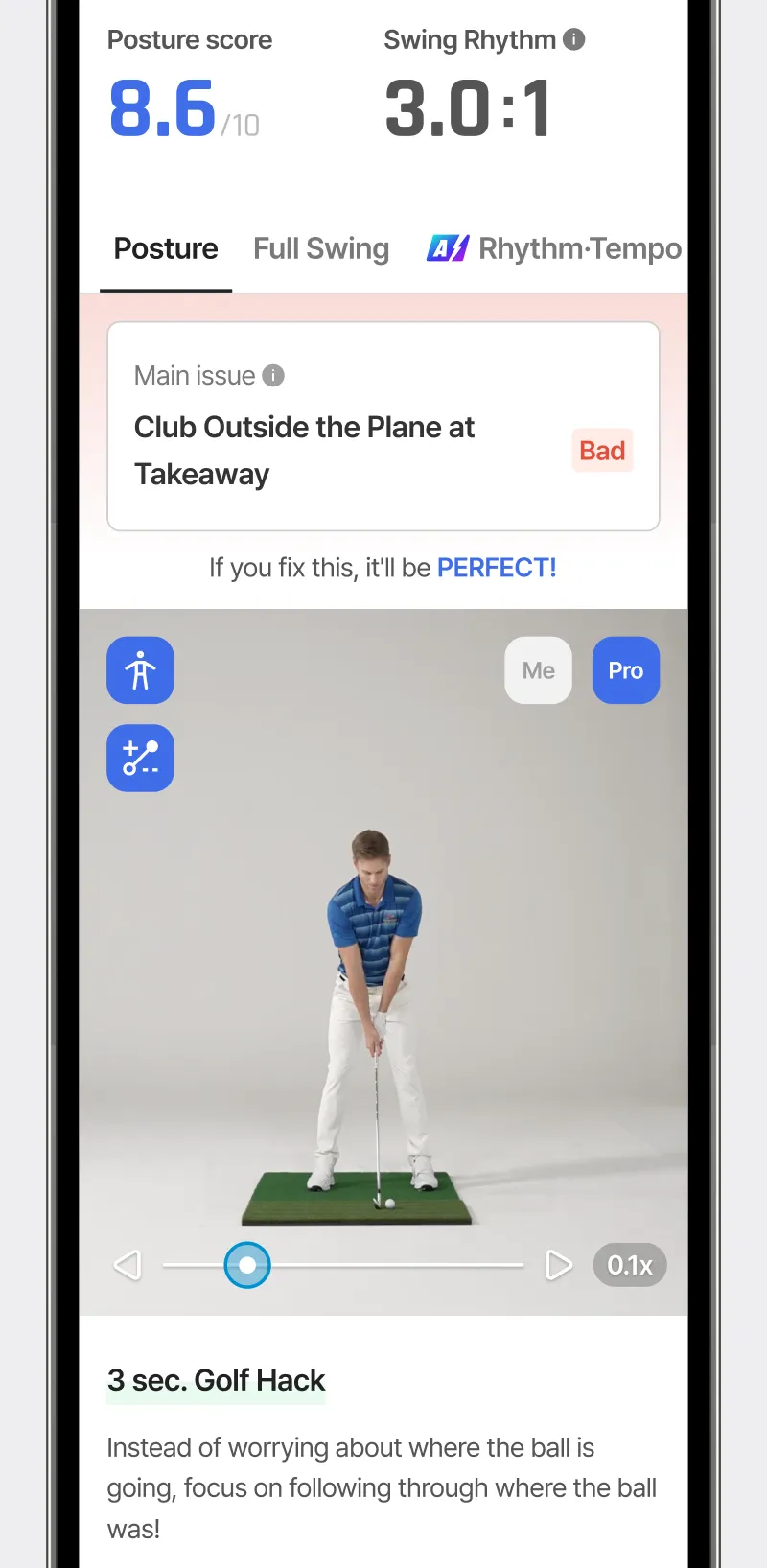Open the Full Swing tab

[321, 249]
